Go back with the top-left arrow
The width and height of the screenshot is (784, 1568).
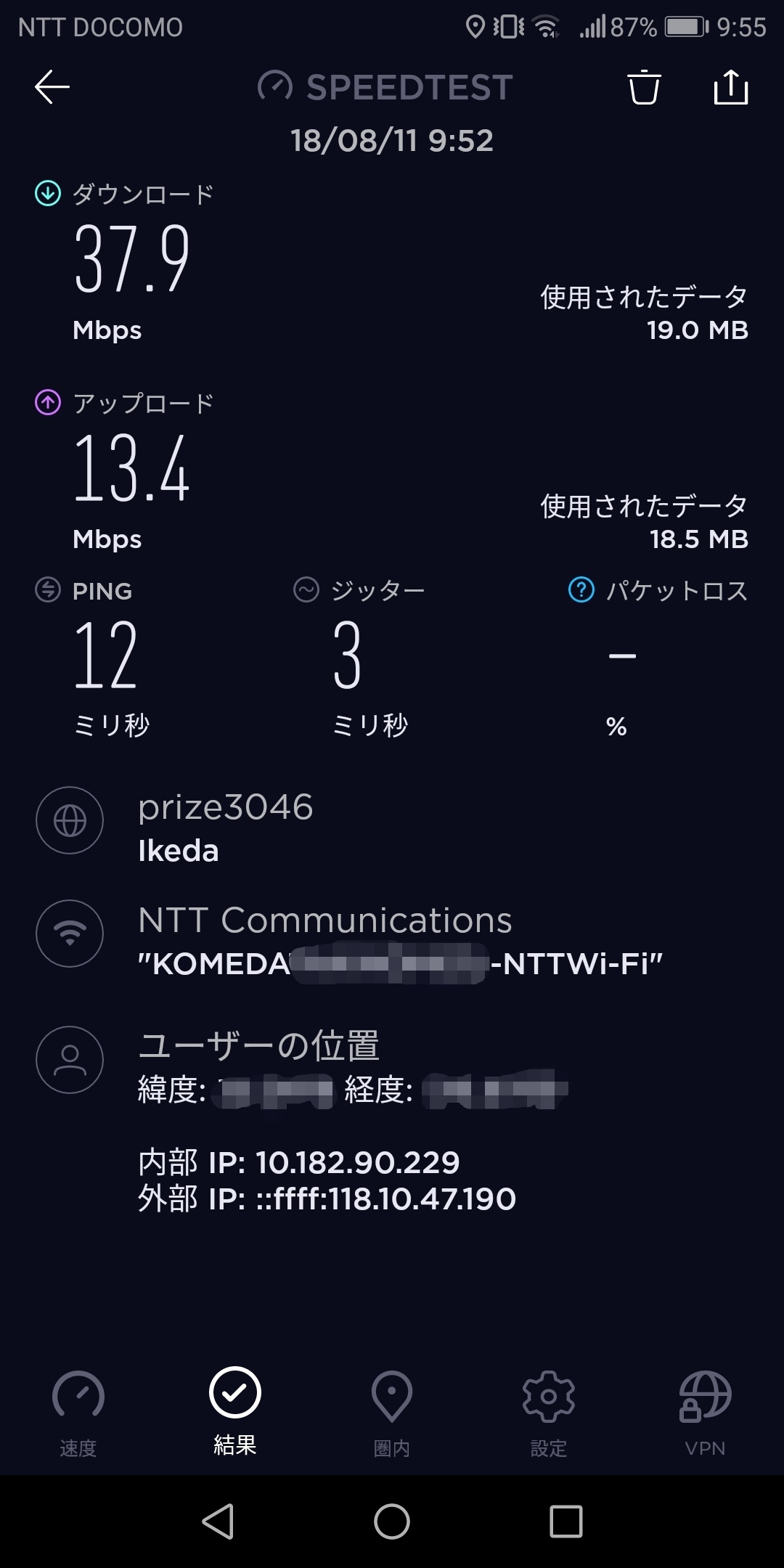tap(52, 87)
